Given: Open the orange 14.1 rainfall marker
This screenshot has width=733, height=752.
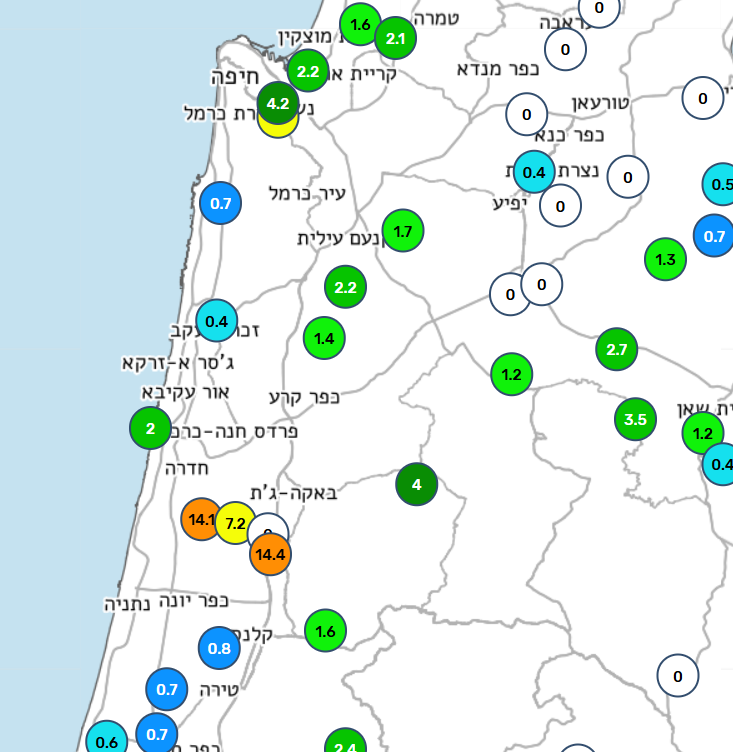Looking at the screenshot, I should coord(201,519).
